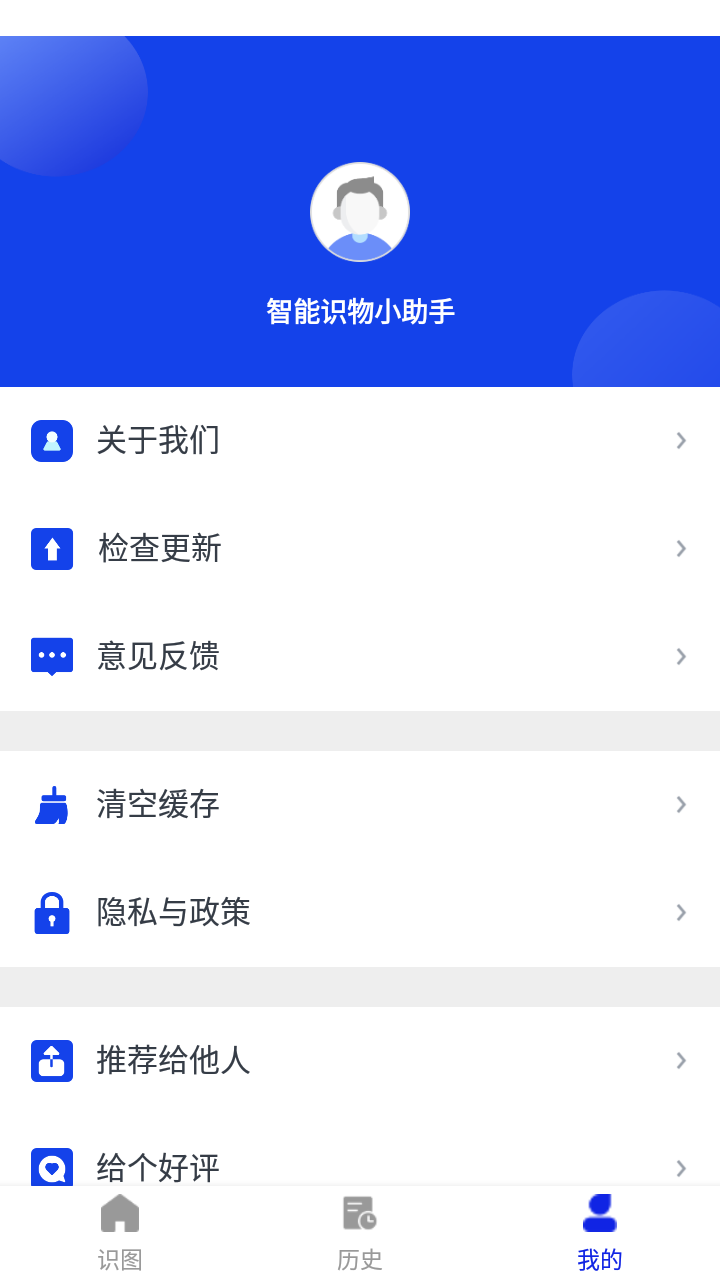720x1280 pixels.
Task: Click the 意见反馈 chat bubble icon
Action: tap(52, 656)
